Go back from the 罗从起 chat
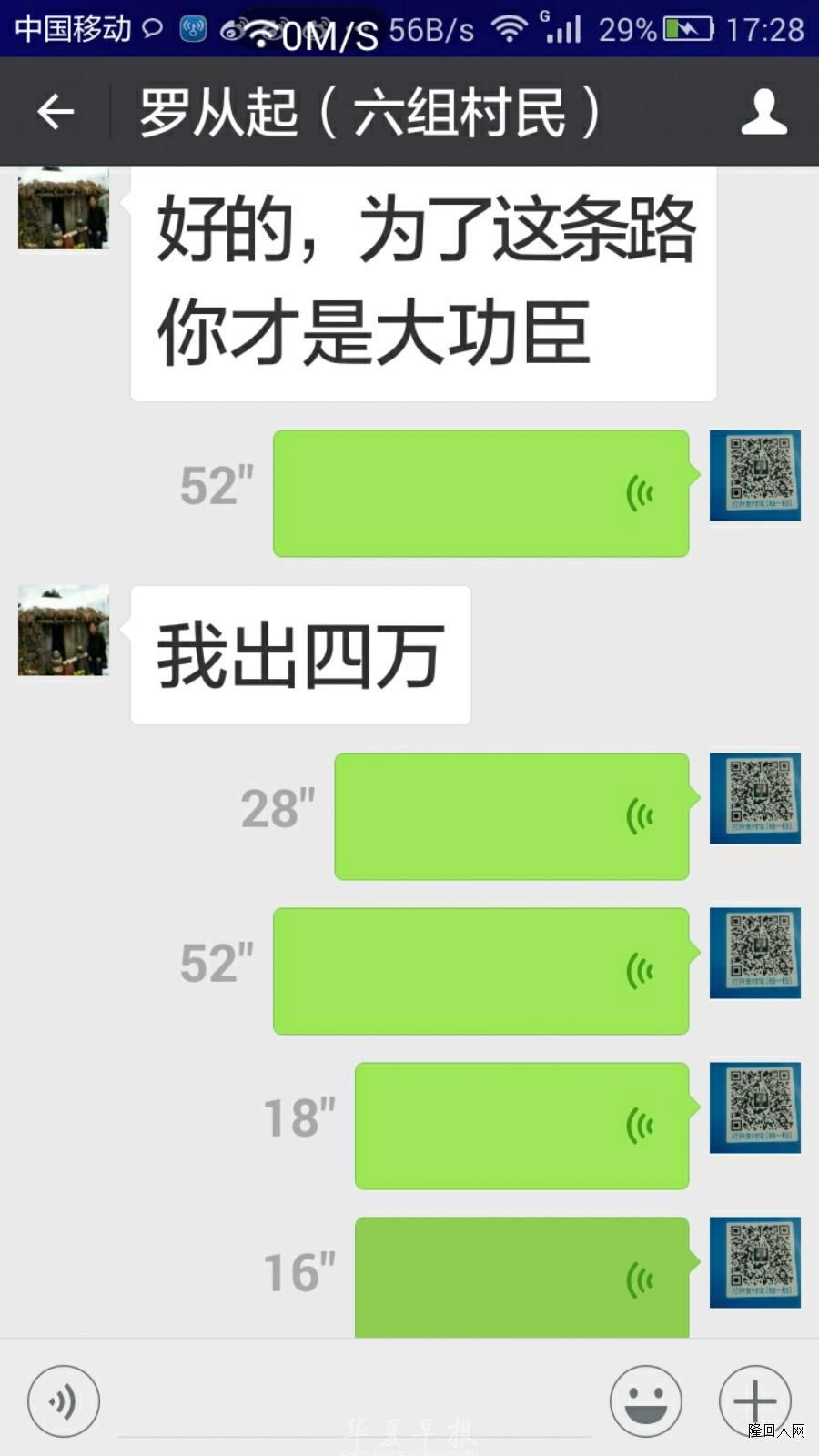 click(x=56, y=112)
